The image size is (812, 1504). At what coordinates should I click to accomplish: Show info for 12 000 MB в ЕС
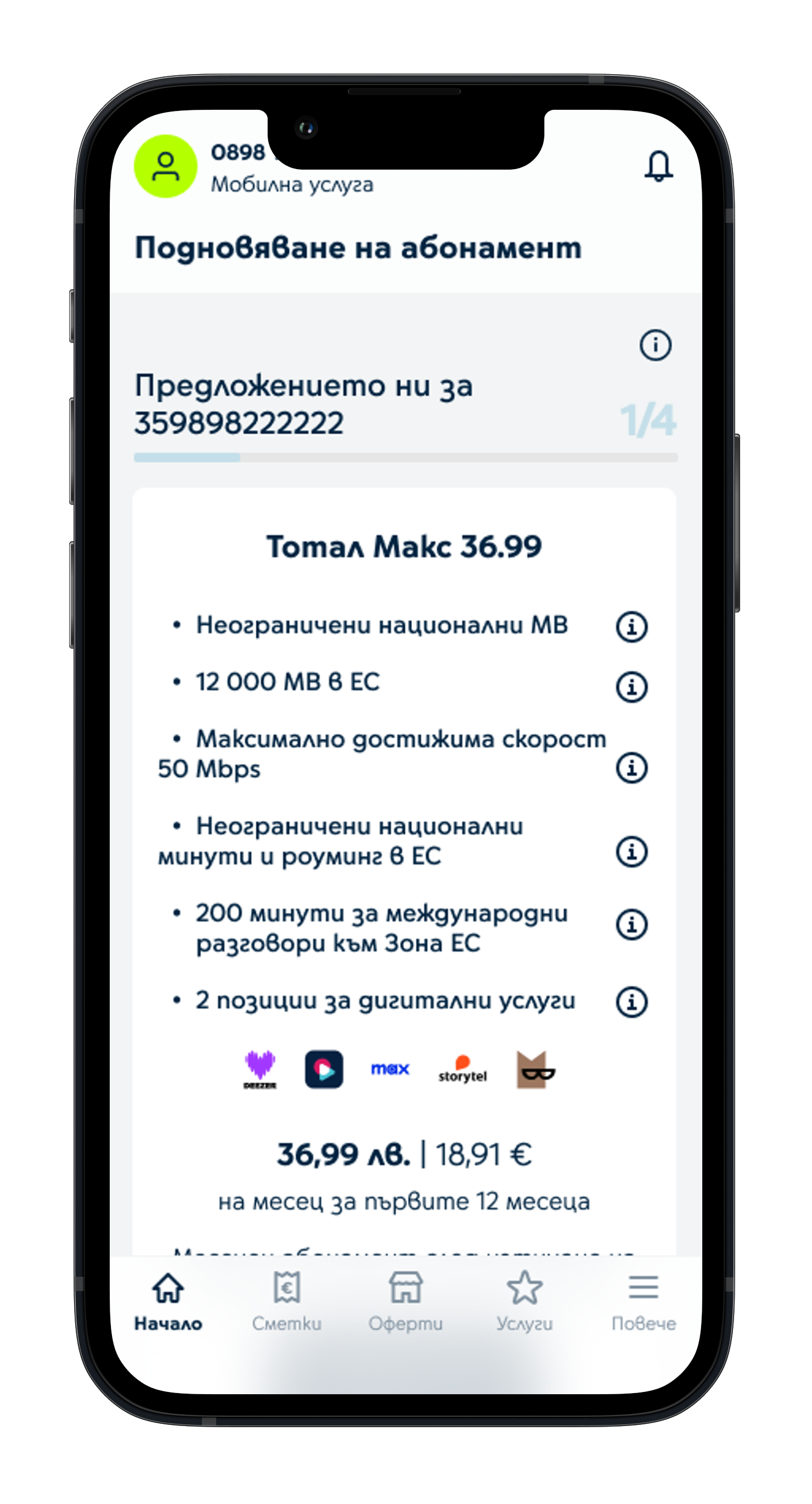[x=631, y=687]
